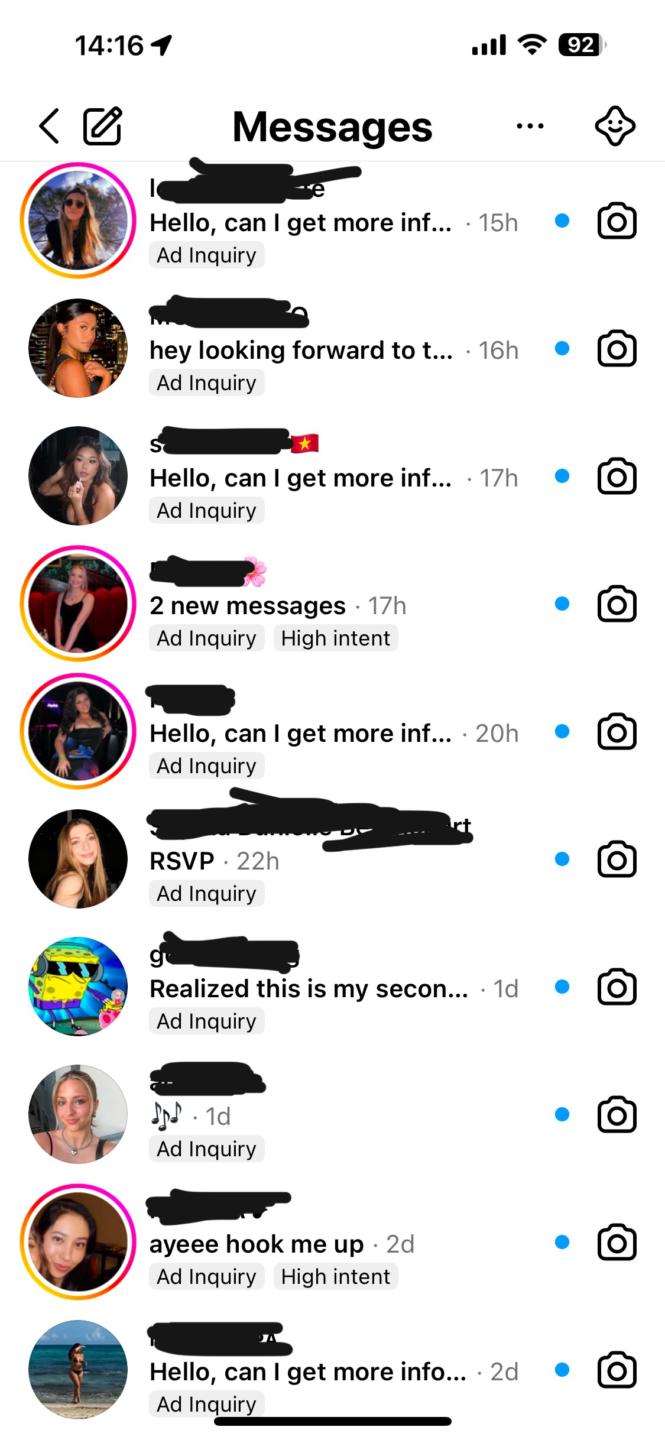Viewport: 665px width, 1440px height.
Task: Open the 20h ago "Hello, can I get more inf..." chat
Action: pyautogui.click(x=332, y=732)
